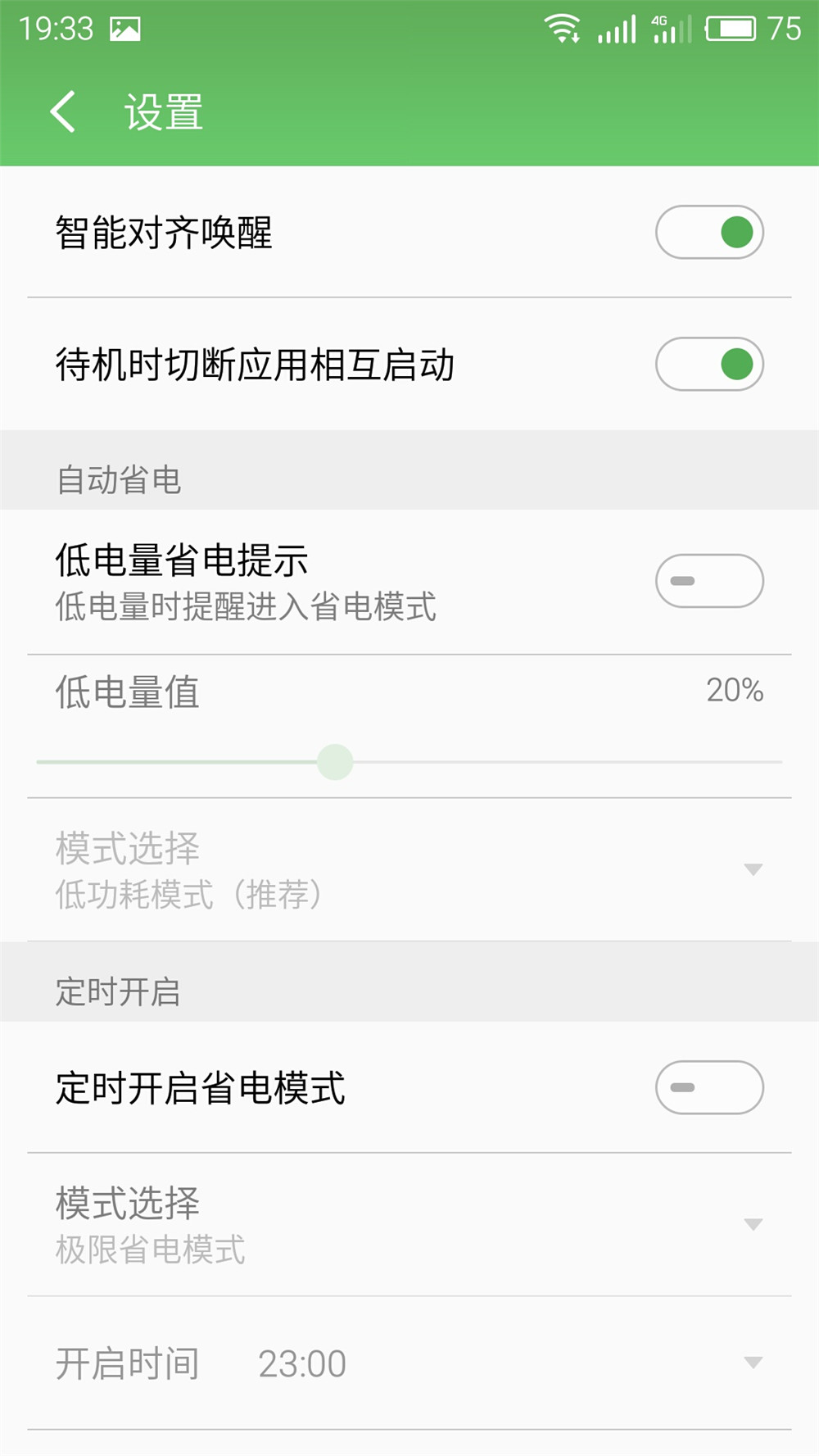This screenshot has height=1456, width=819.
Task: Enable 定时开启省电模式
Action: click(709, 1087)
